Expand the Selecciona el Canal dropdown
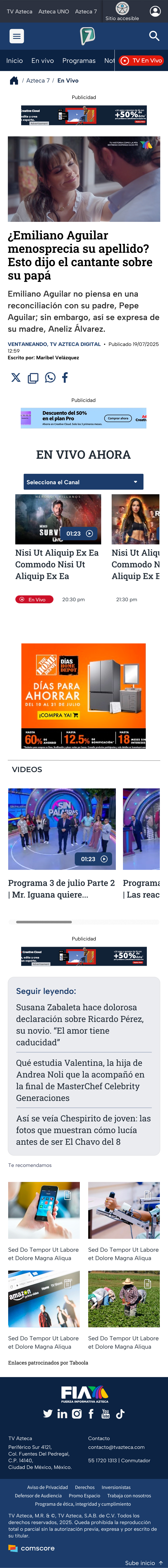The height and width of the screenshot is (1568, 168). click(x=83, y=482)
